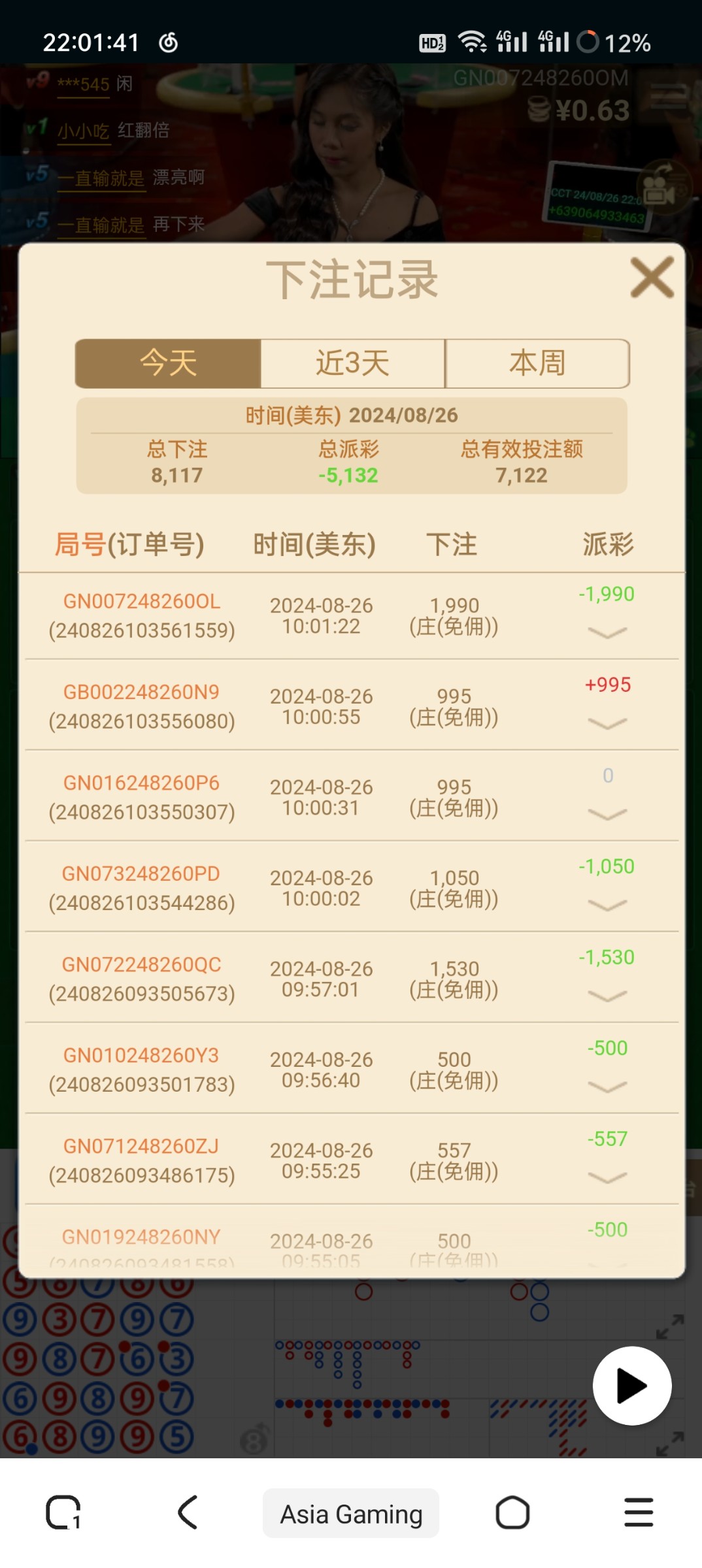Screen dimensions: 702x1568
Task: Expand details for bet GB002248260N9
Action: pos(607,723)
